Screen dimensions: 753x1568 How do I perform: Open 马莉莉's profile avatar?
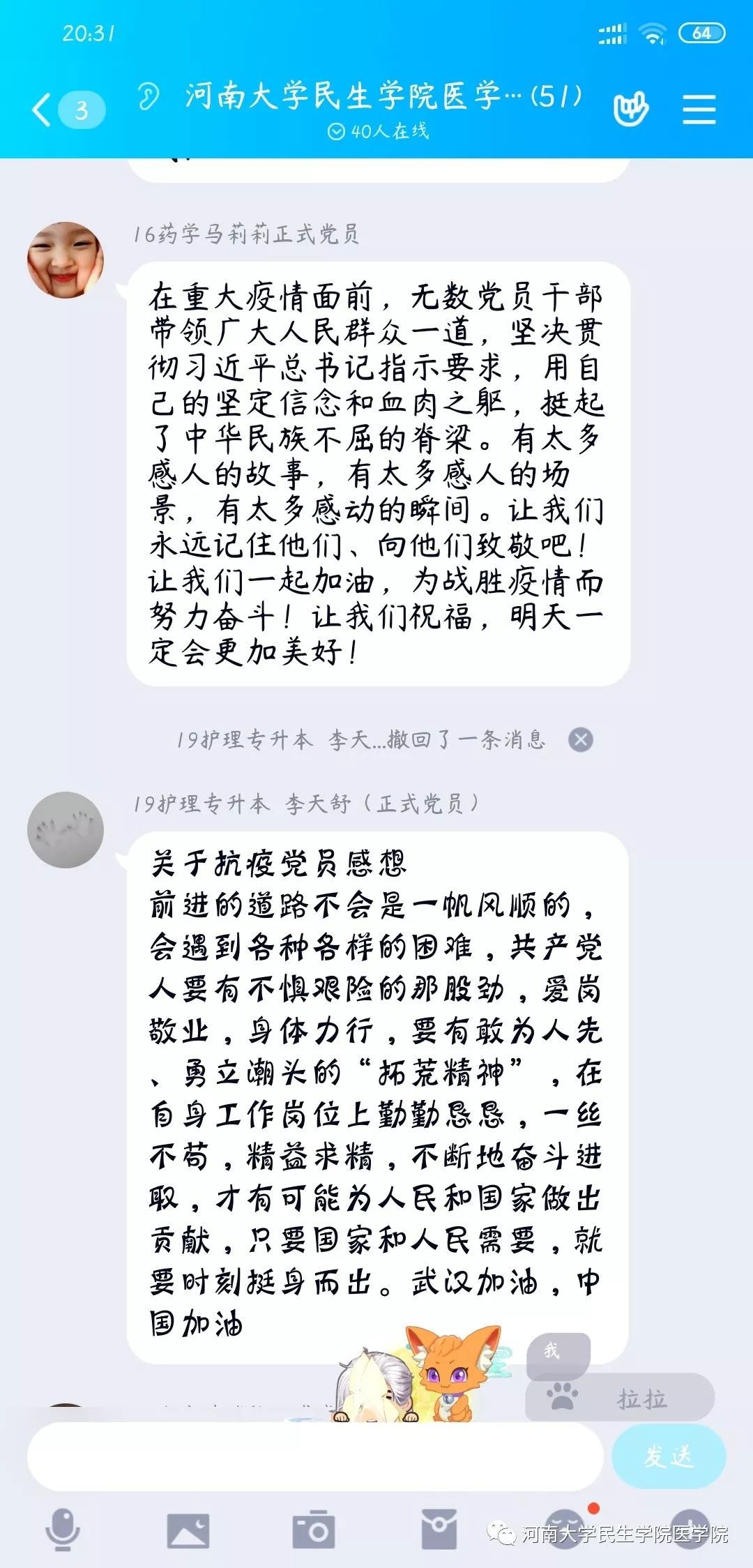pyautogui.click(x=65, y=259)
